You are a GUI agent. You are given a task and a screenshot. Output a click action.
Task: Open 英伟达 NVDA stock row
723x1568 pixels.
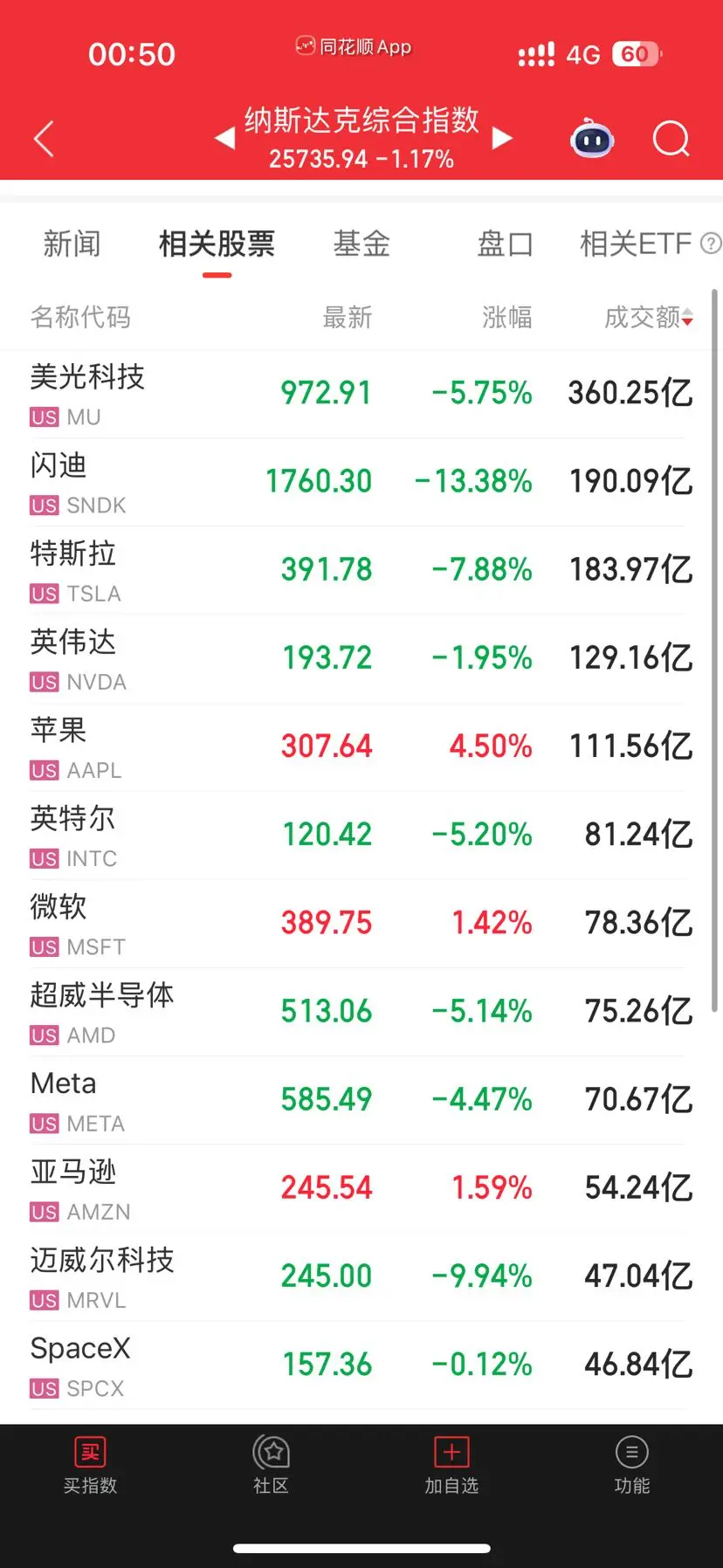pyautogui.click(x=361, y=658)
